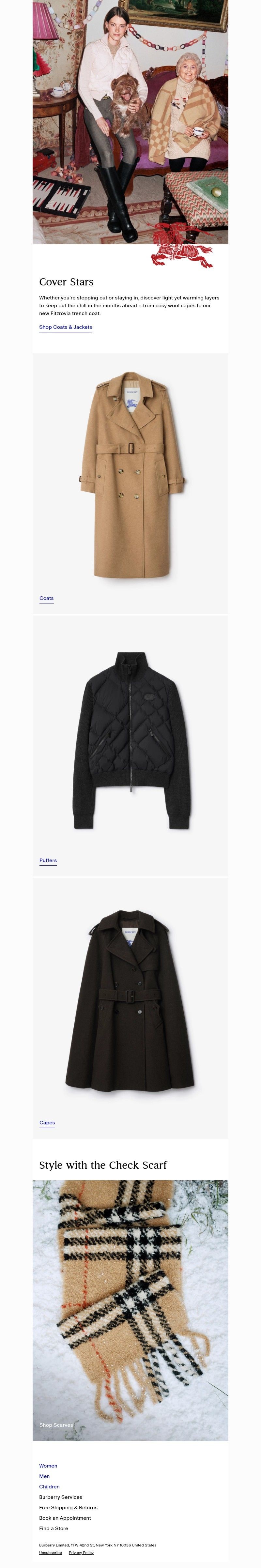Open the dark cape coat product image
The height and width of the screenshot is (1568, 261).
(x=130, y=1001)
